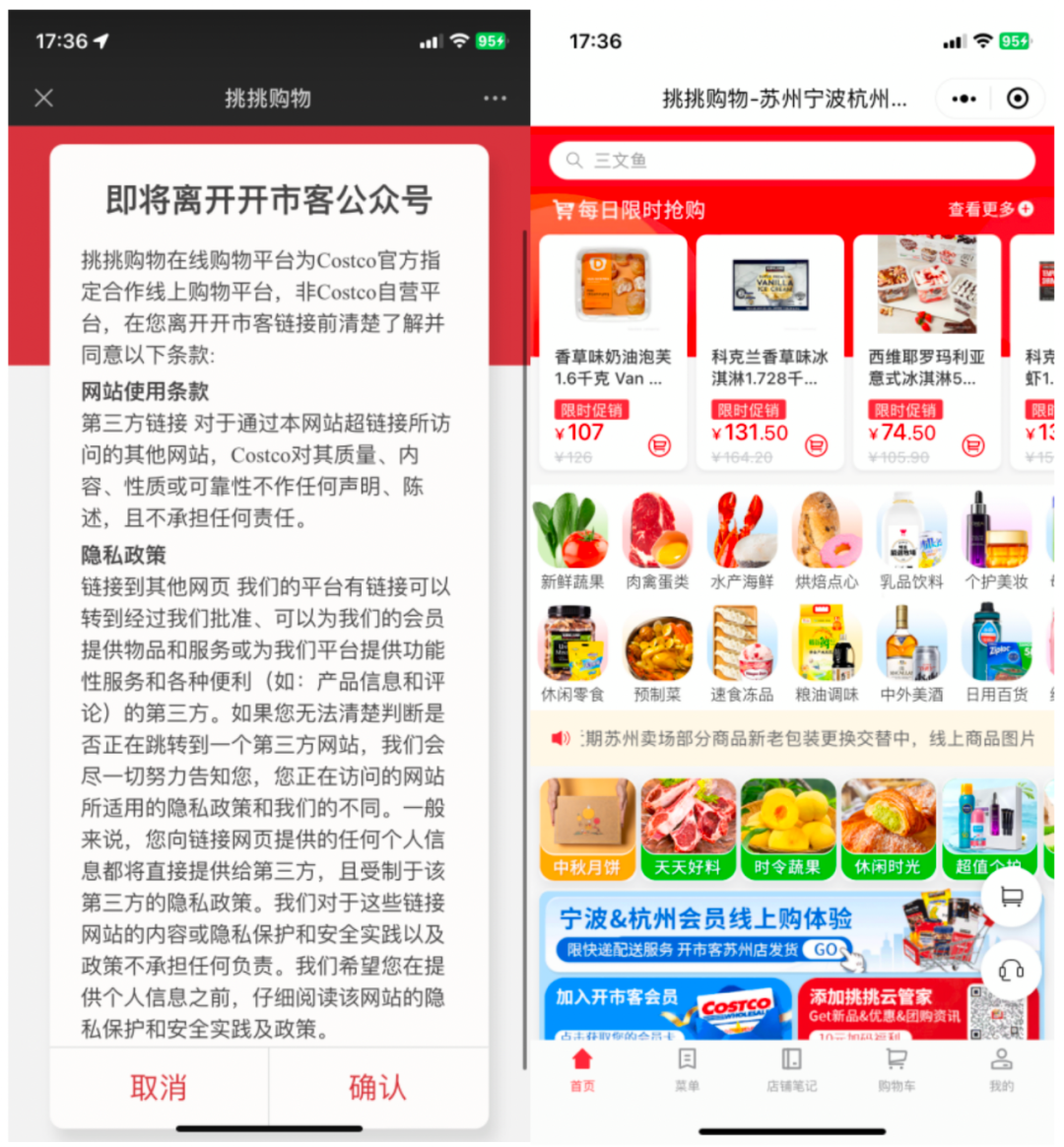Open the three-dot menu beside 挑挑购物 title
1064x1147 pixels.
tap(495, 98)
